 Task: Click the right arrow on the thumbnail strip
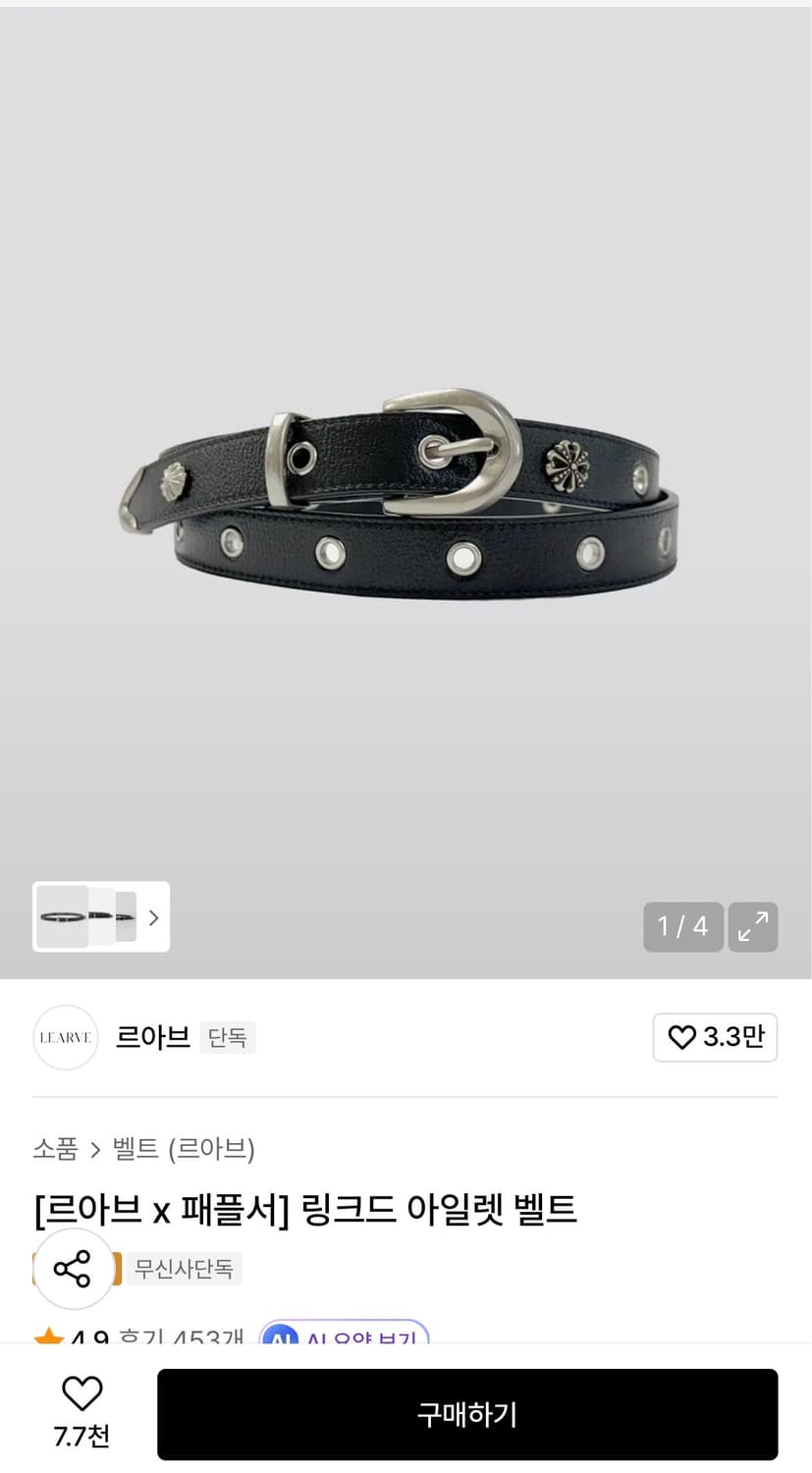coord(153,916)
